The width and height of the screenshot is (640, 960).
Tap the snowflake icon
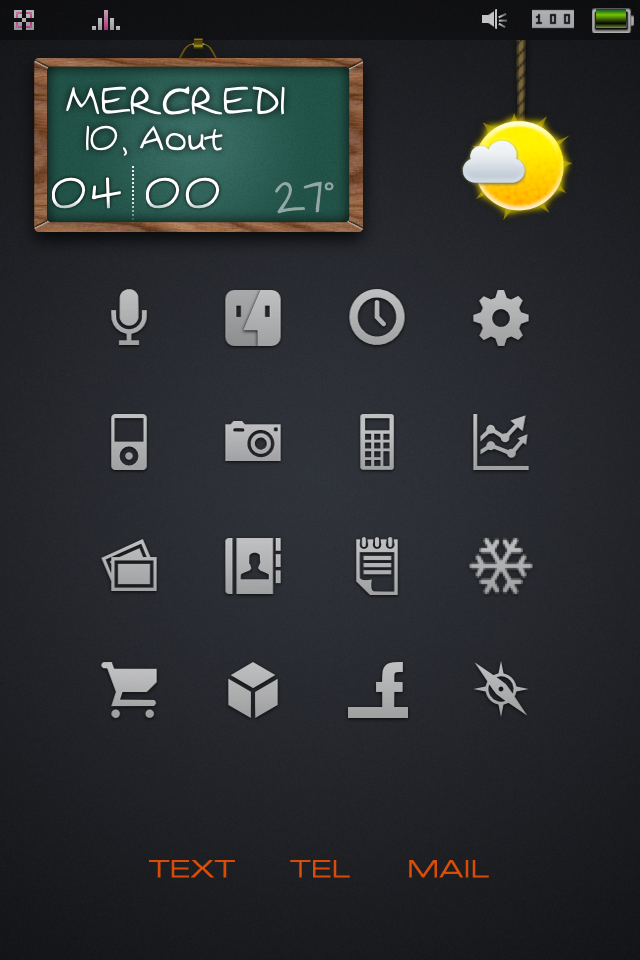(501, 566)
